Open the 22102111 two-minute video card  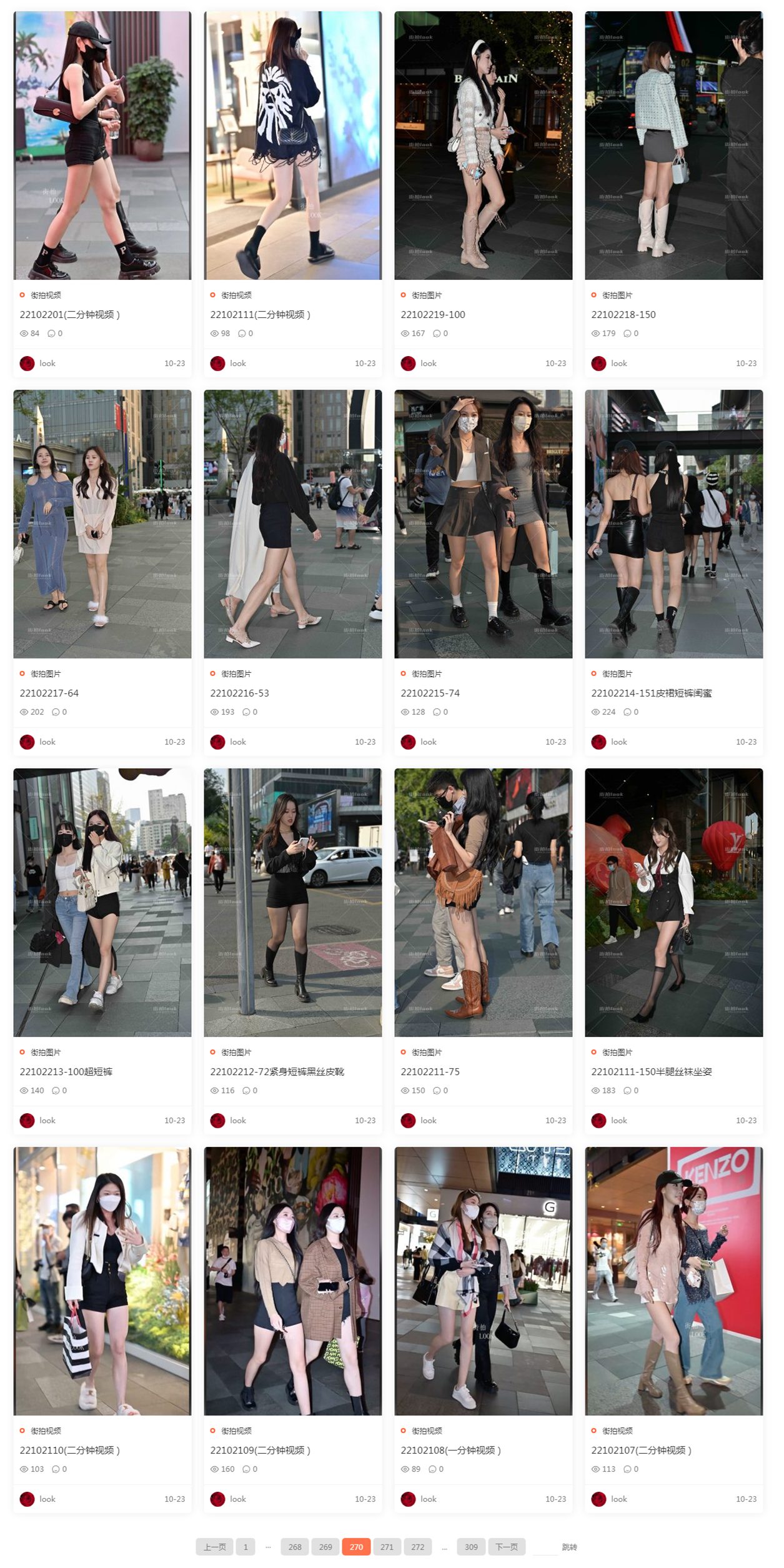point(260,314)
